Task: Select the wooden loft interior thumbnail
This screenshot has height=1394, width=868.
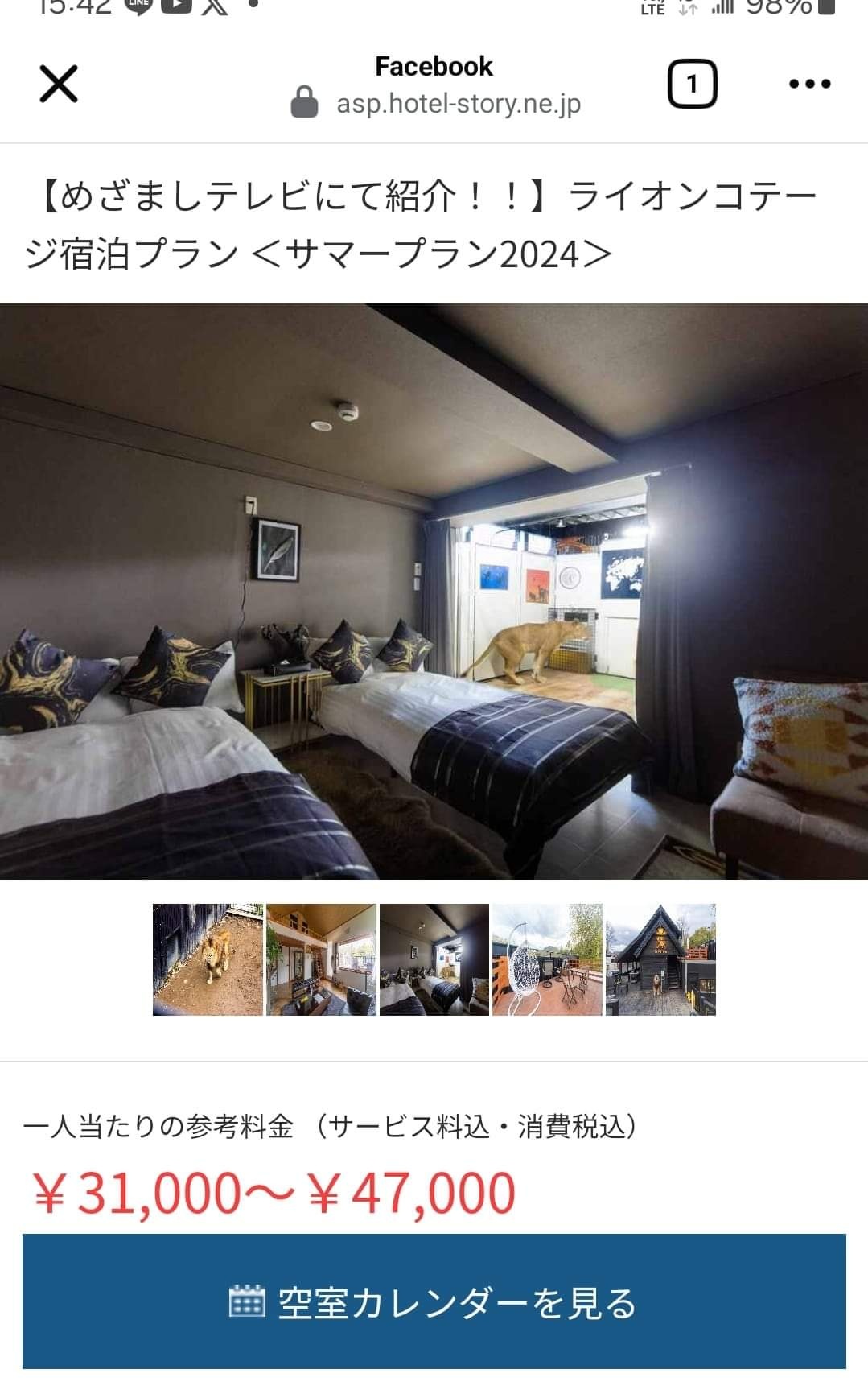Action: 321,959
